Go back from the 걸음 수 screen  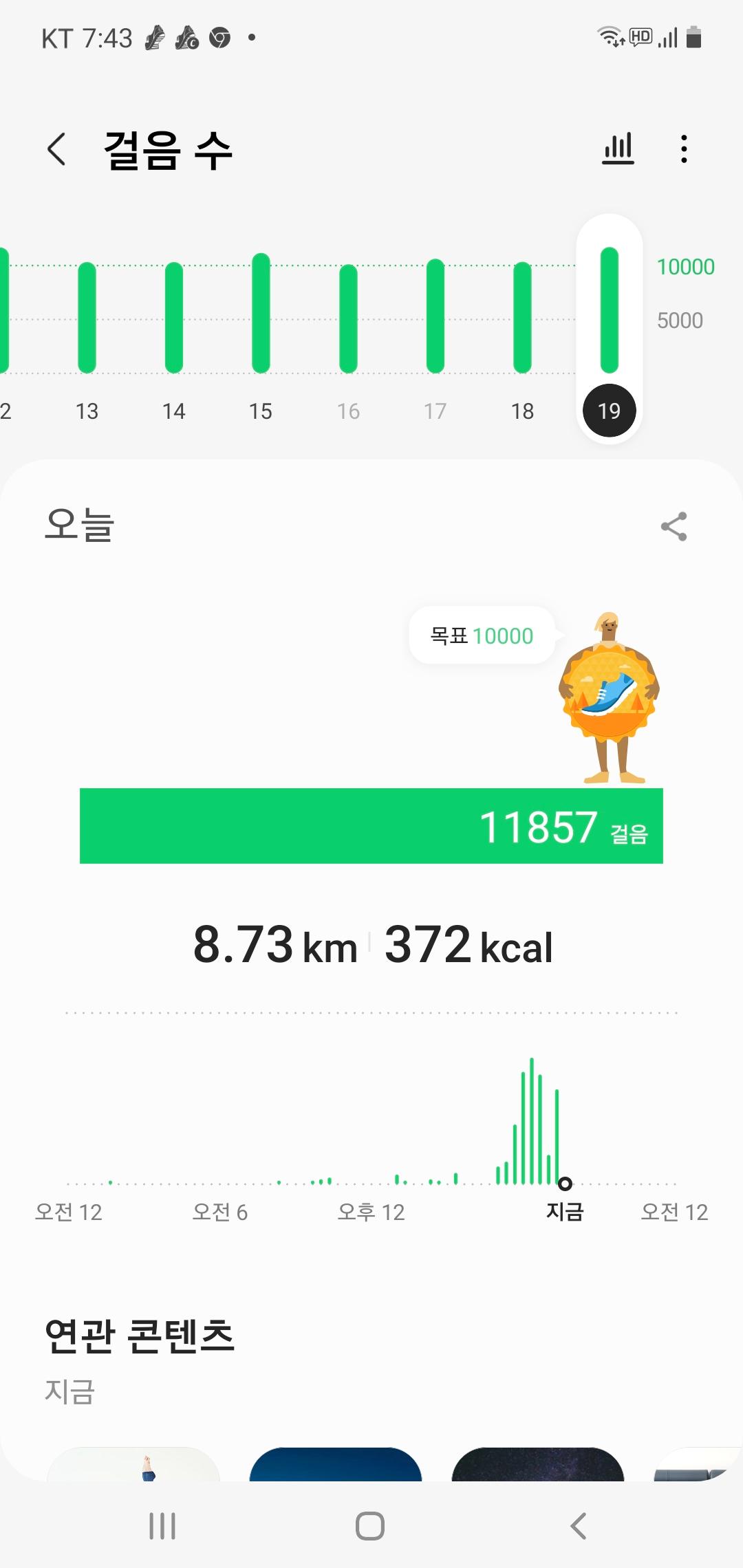click(56, 149)
